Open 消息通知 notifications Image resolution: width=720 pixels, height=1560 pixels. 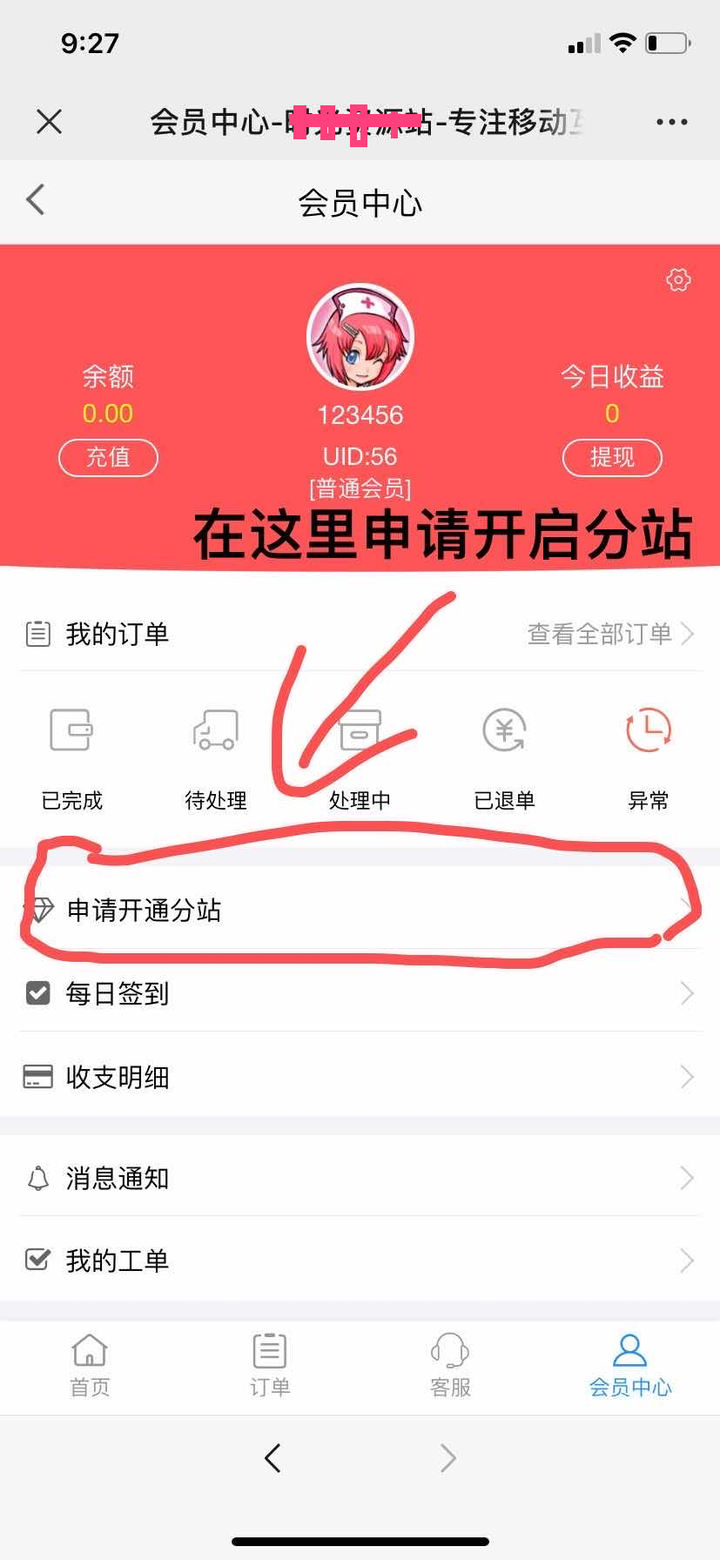(x=360, y=1178)
